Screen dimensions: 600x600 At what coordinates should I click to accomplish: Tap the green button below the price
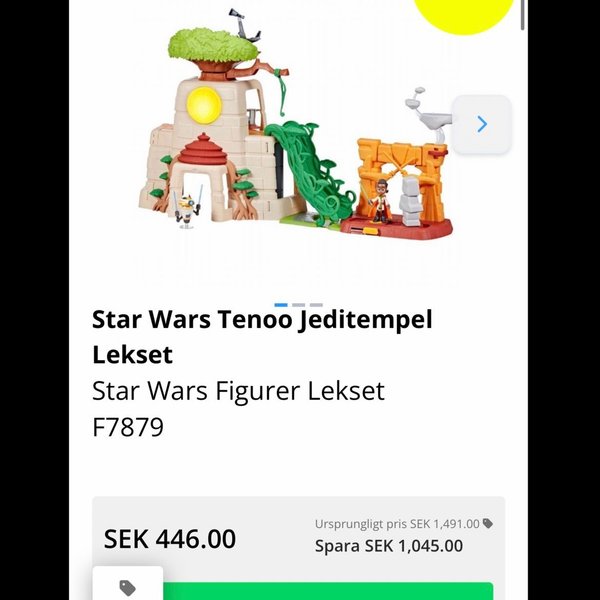(x=330, y=591)
